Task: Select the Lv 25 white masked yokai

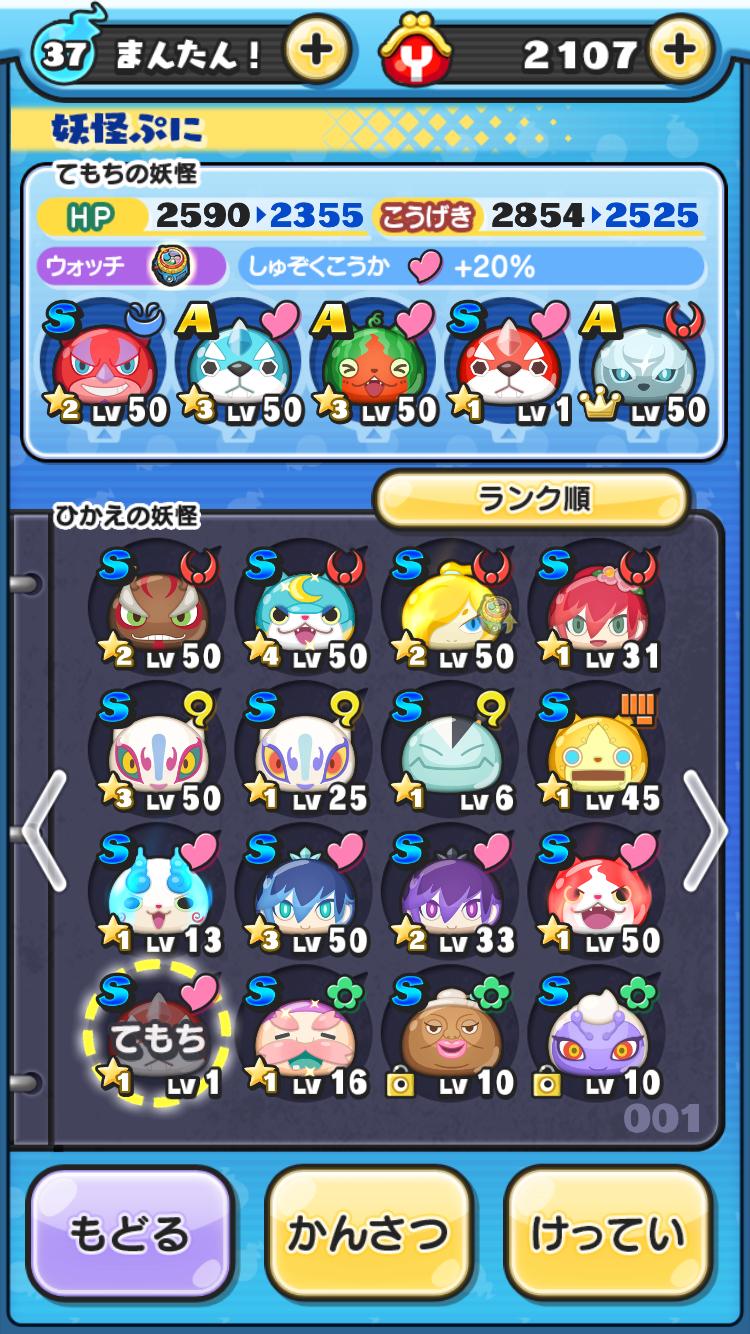Action: [303, 752]
